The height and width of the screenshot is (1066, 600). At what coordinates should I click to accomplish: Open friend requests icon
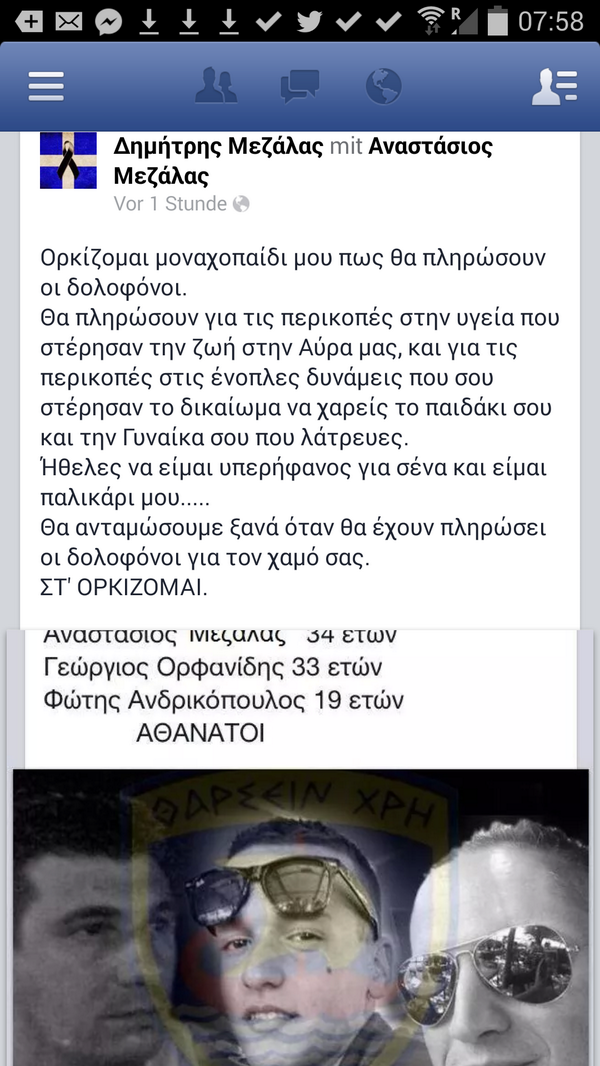[215, 86]
